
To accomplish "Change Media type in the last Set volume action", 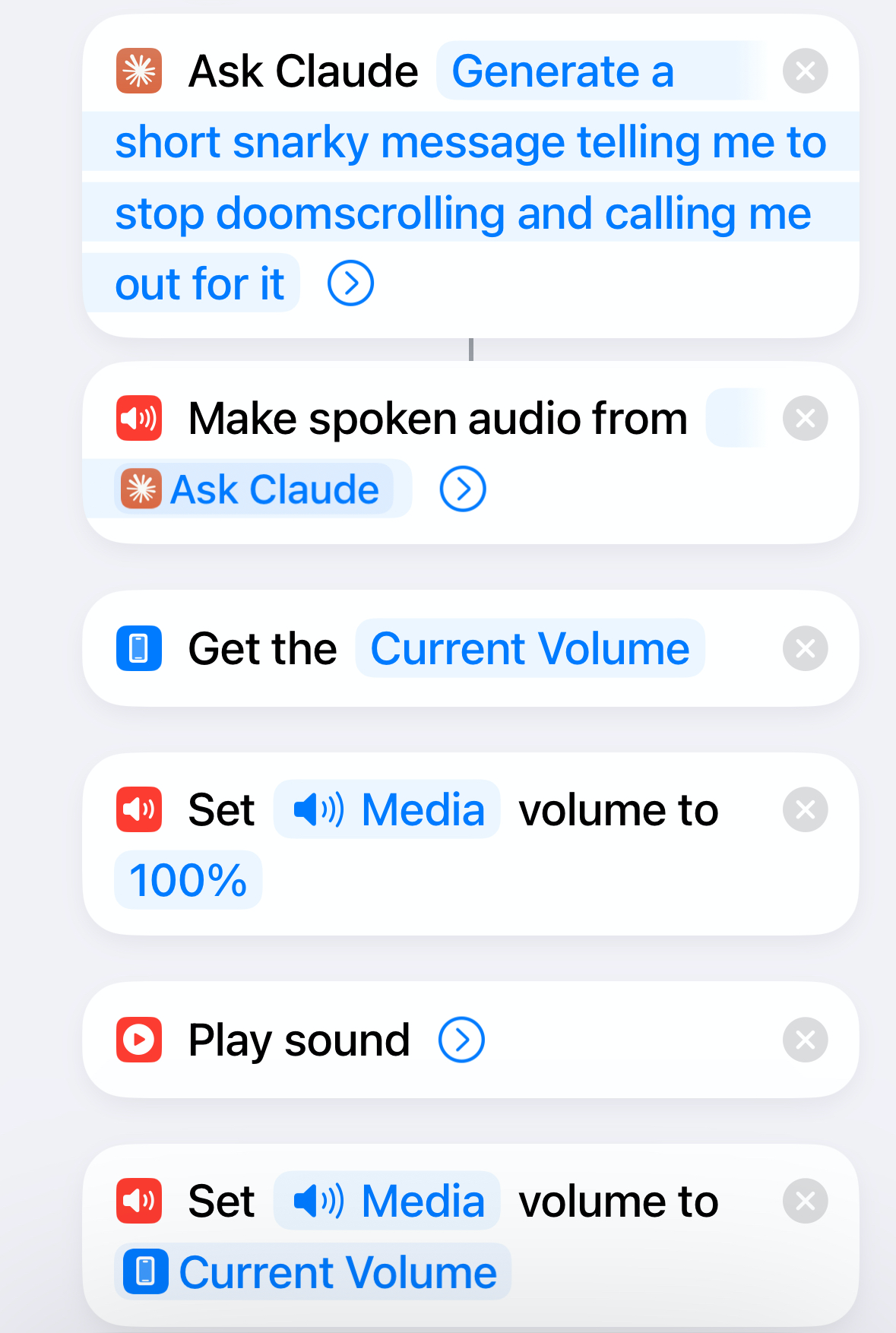I will (388, 1201).
